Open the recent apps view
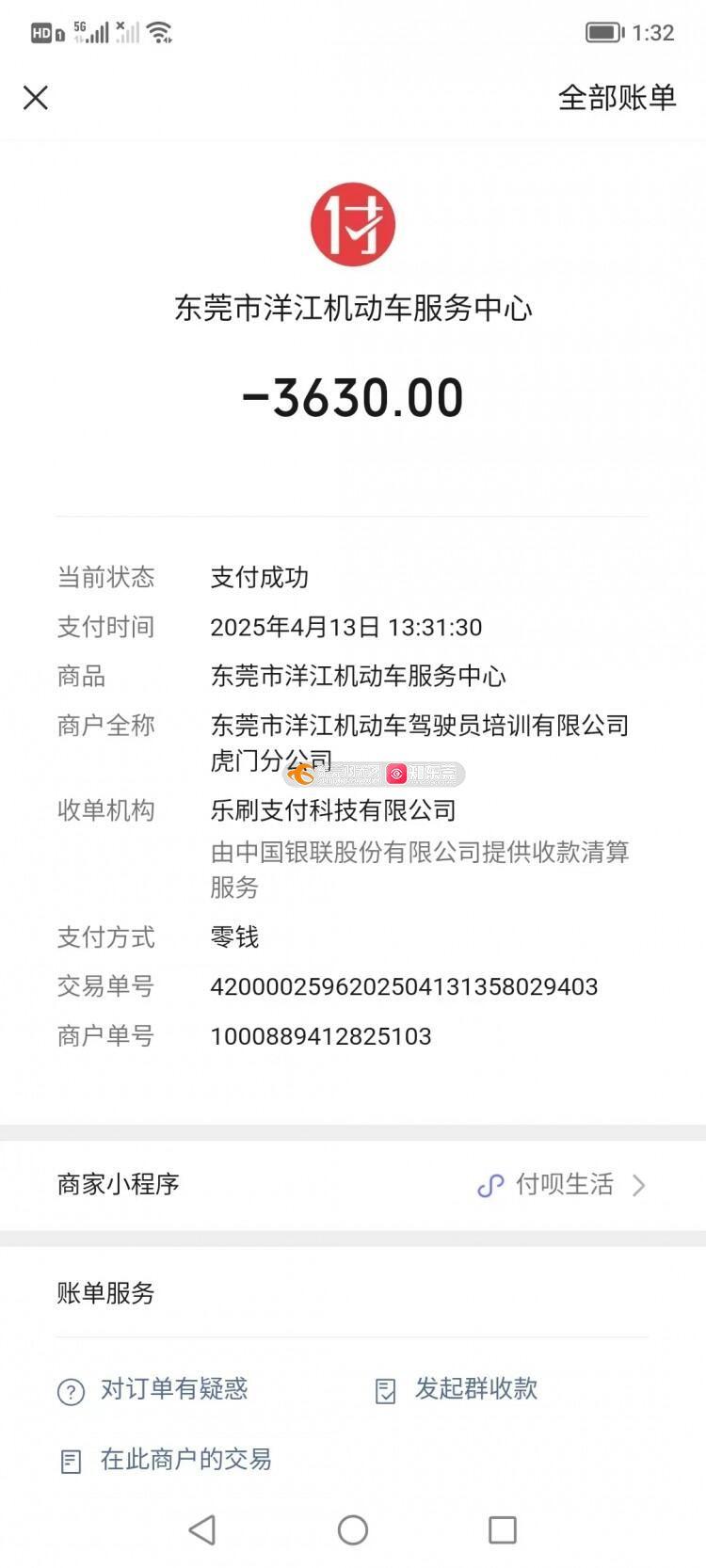The width and height of the screenshot is (706, 1568). pyautogui.click(x=503, y=1530)
